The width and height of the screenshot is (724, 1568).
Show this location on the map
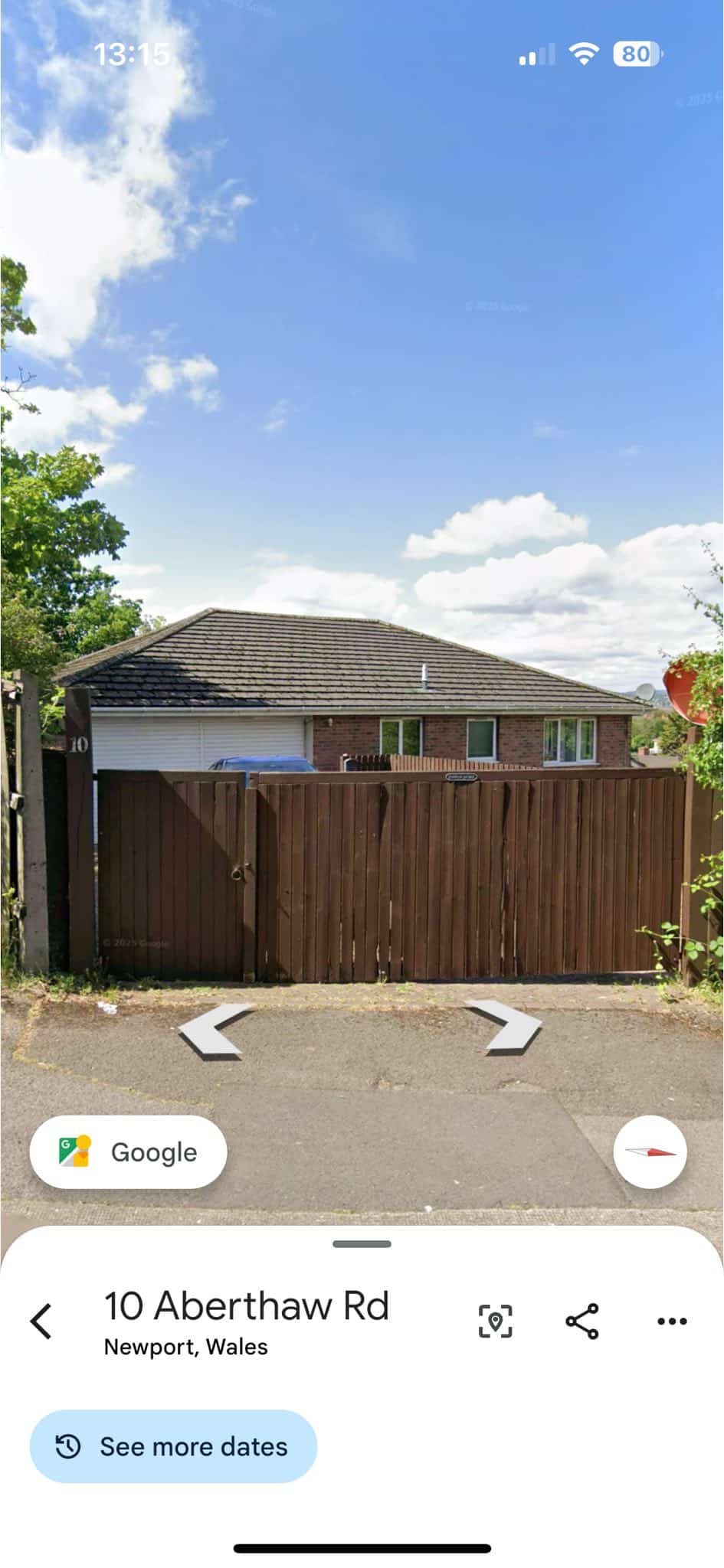click(x=495, y=1321)
